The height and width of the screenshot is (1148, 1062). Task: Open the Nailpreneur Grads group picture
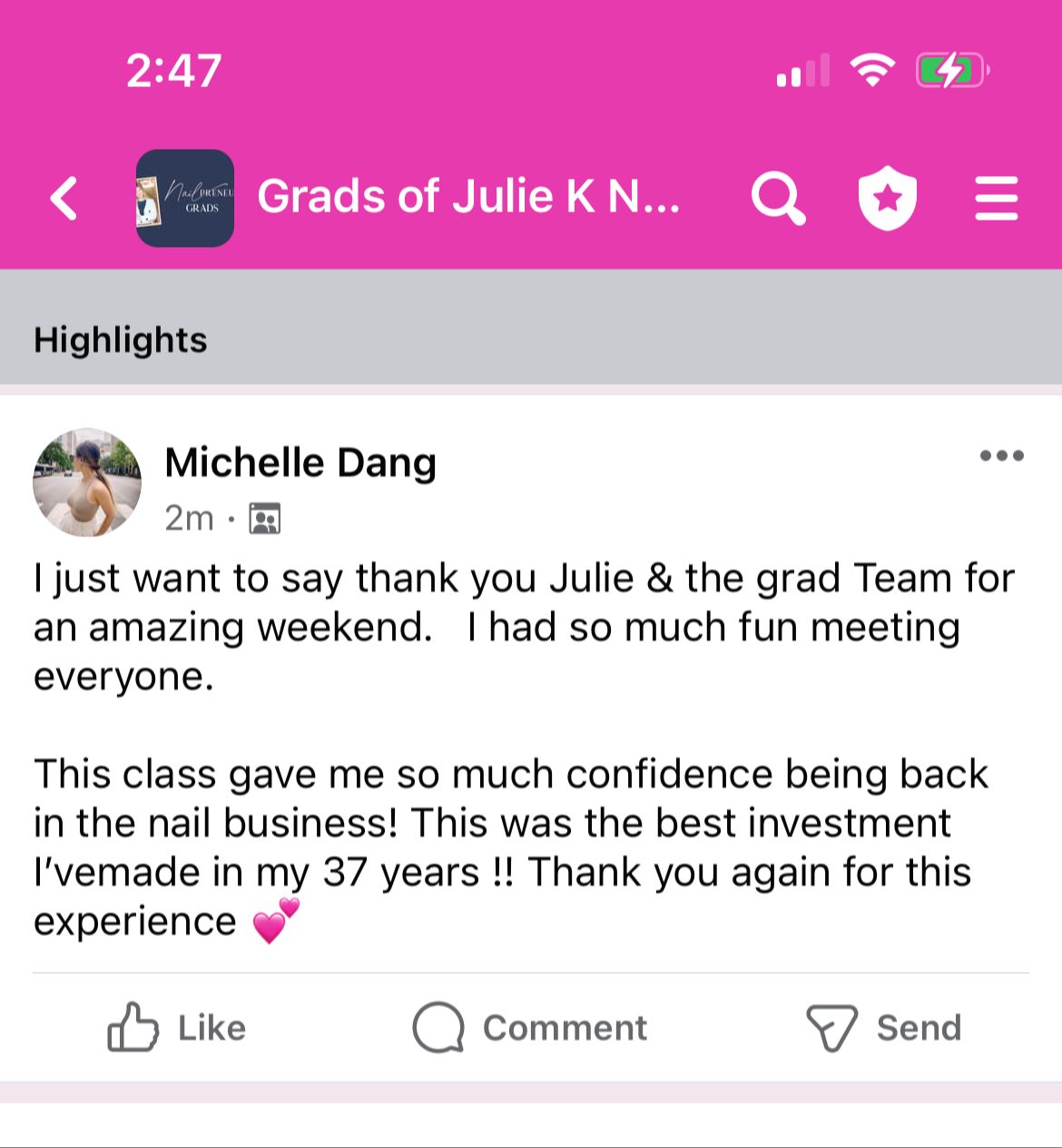(185, 198)
